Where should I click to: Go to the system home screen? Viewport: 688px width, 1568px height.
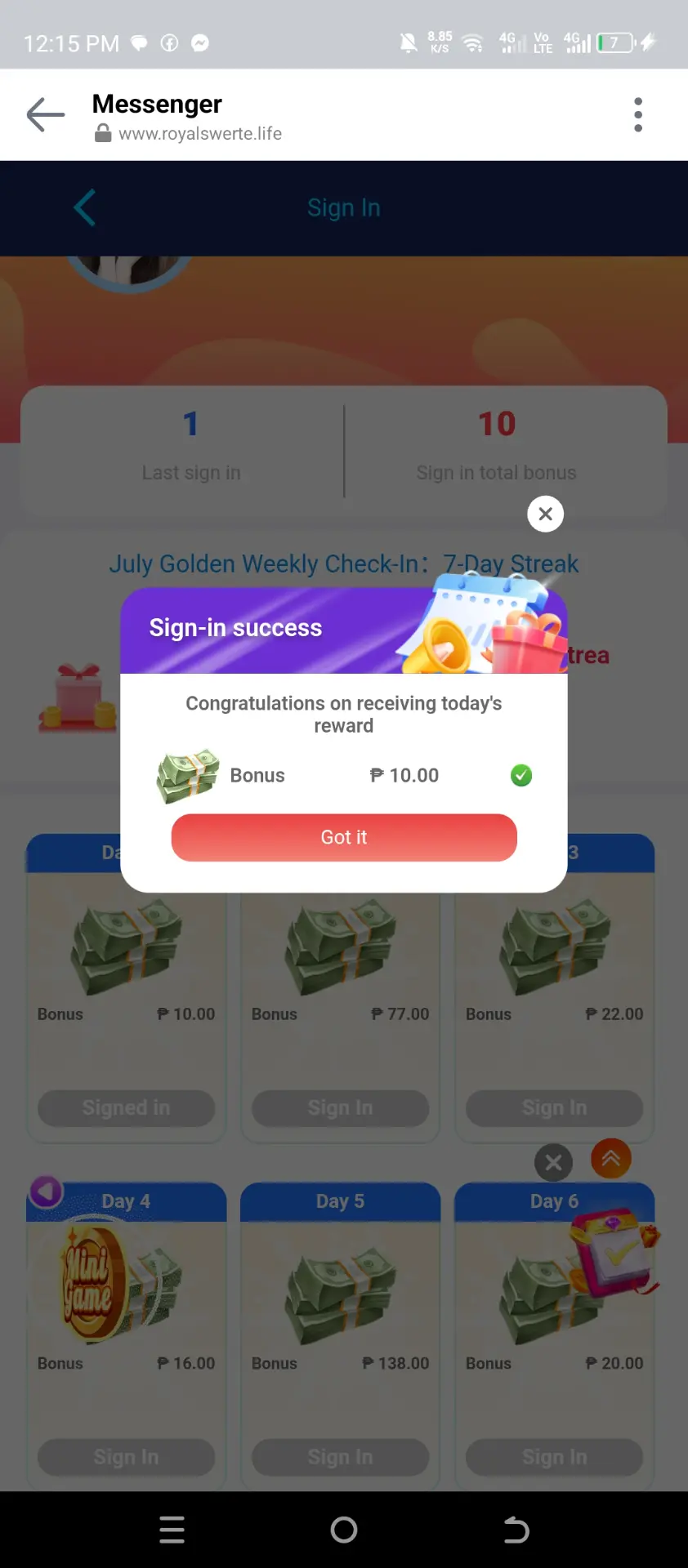(344, 1530)
